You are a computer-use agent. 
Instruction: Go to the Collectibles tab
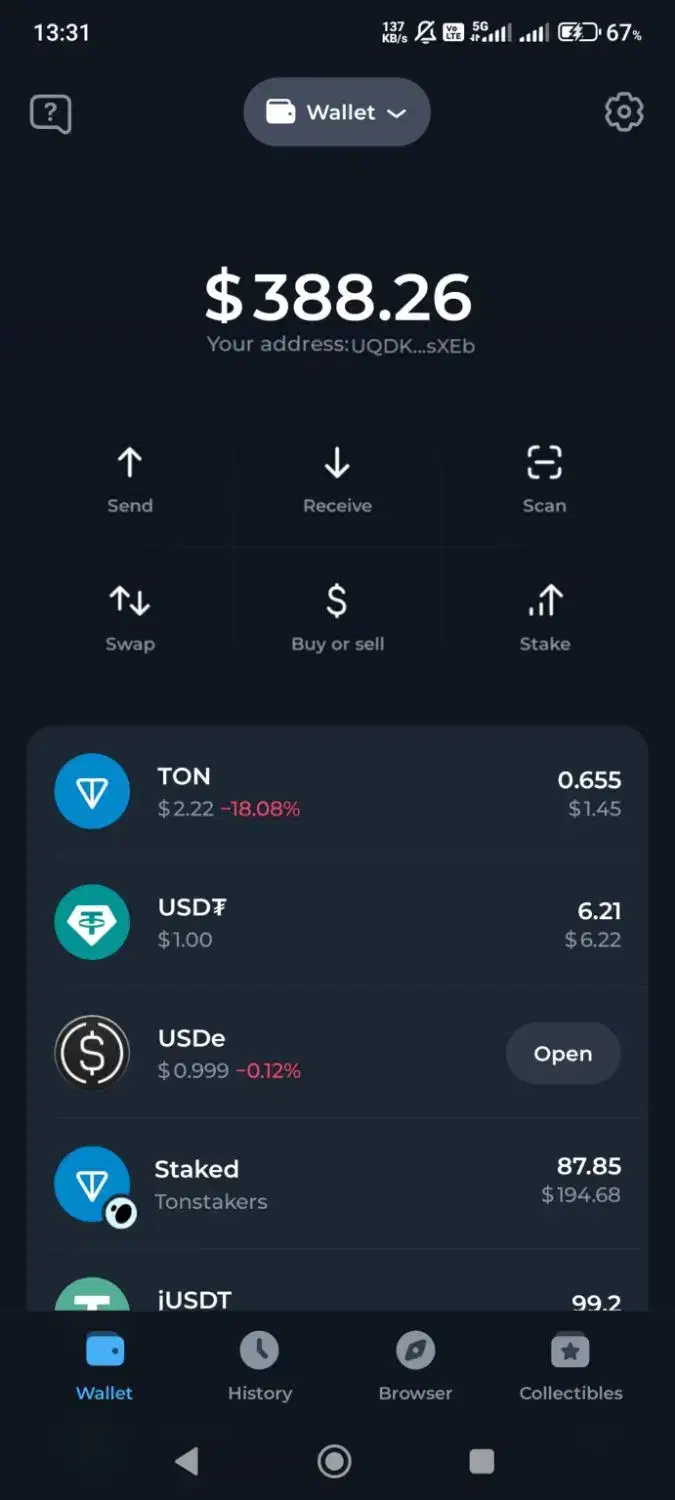click(570, 1366)
